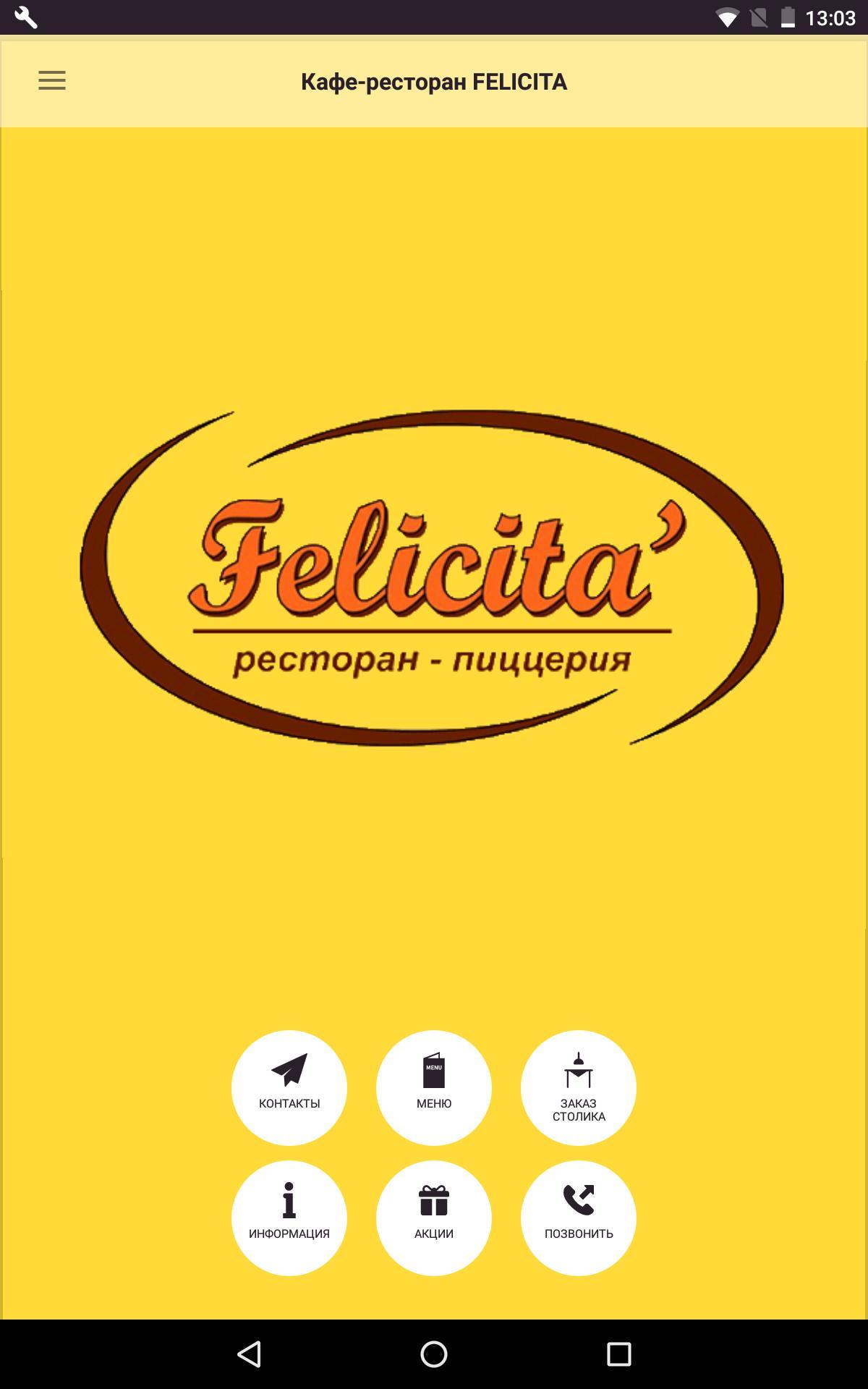
Task: Return to the device home screen
Action: (434, 1354)
